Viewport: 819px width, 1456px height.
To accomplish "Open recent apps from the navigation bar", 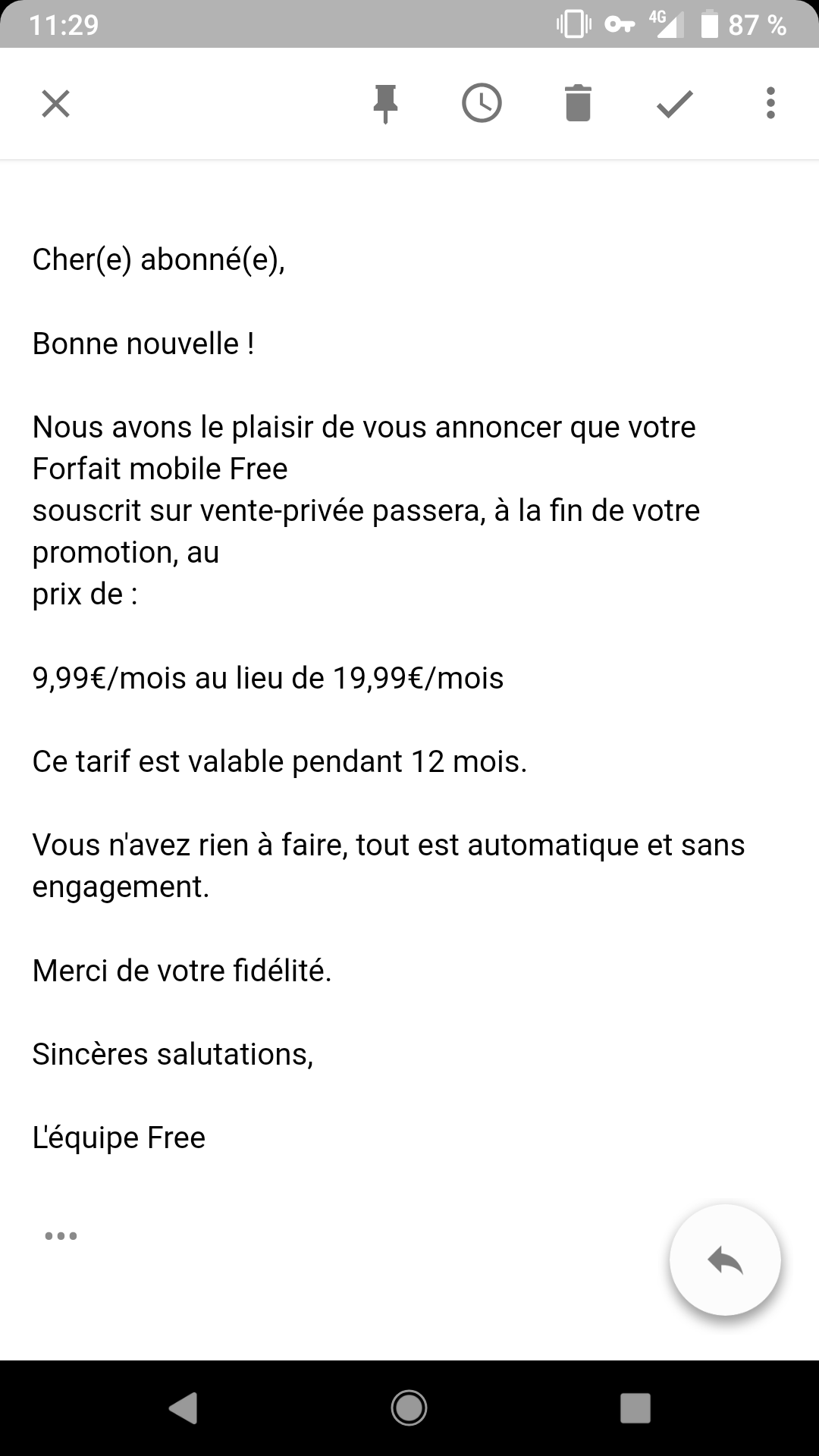I will (x=635, y=1408).
